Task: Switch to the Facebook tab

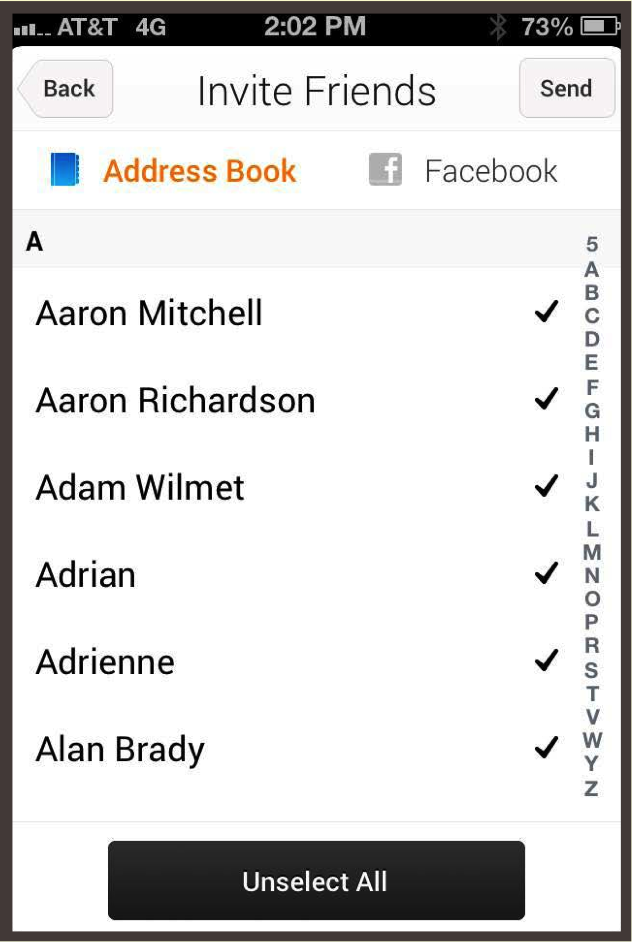Action: [463, 171]
